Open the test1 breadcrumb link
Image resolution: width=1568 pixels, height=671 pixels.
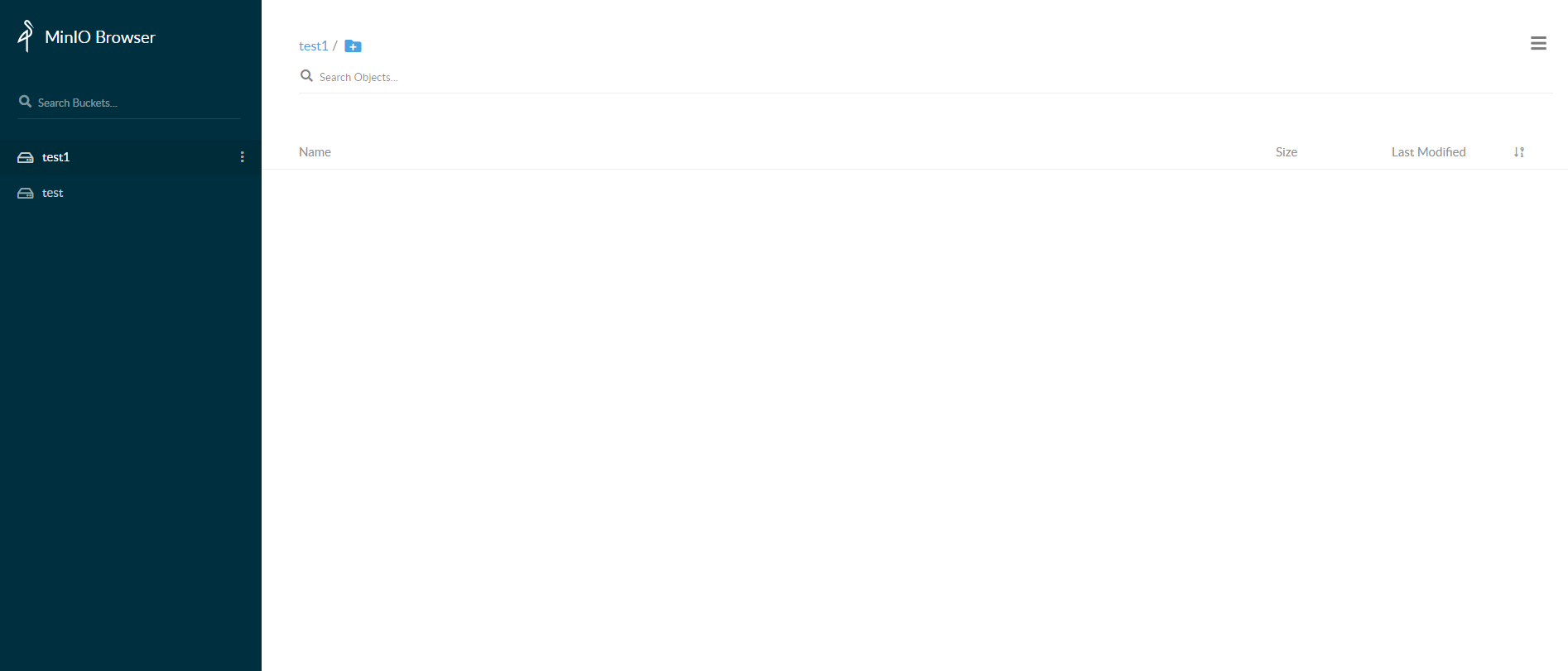pos(313,46)
